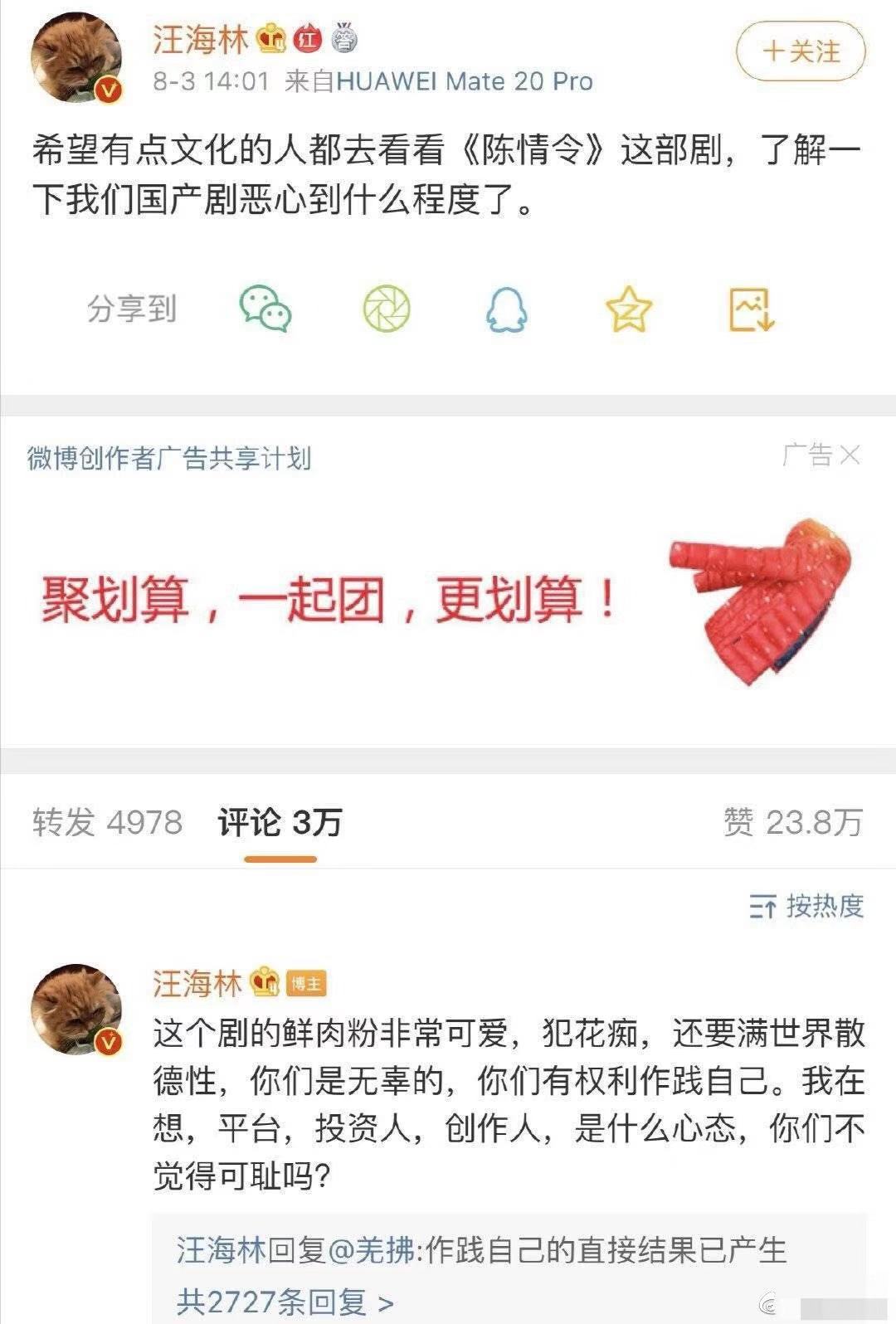Open 汪海林's username in the comment
This screenshot has height=1324, width=896.
click(197, 983)
